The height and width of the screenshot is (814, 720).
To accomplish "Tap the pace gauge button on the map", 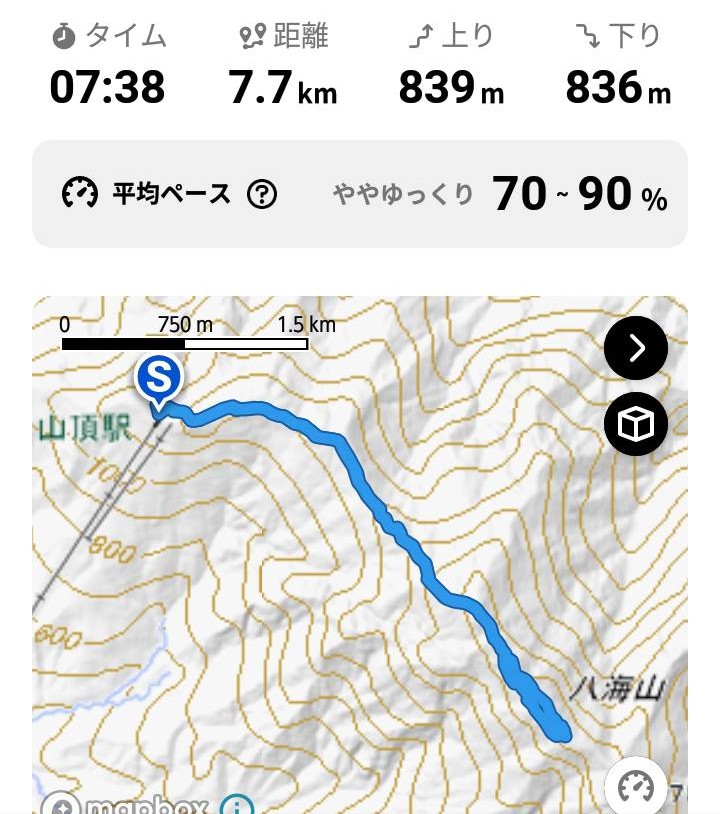I will 636,788.
